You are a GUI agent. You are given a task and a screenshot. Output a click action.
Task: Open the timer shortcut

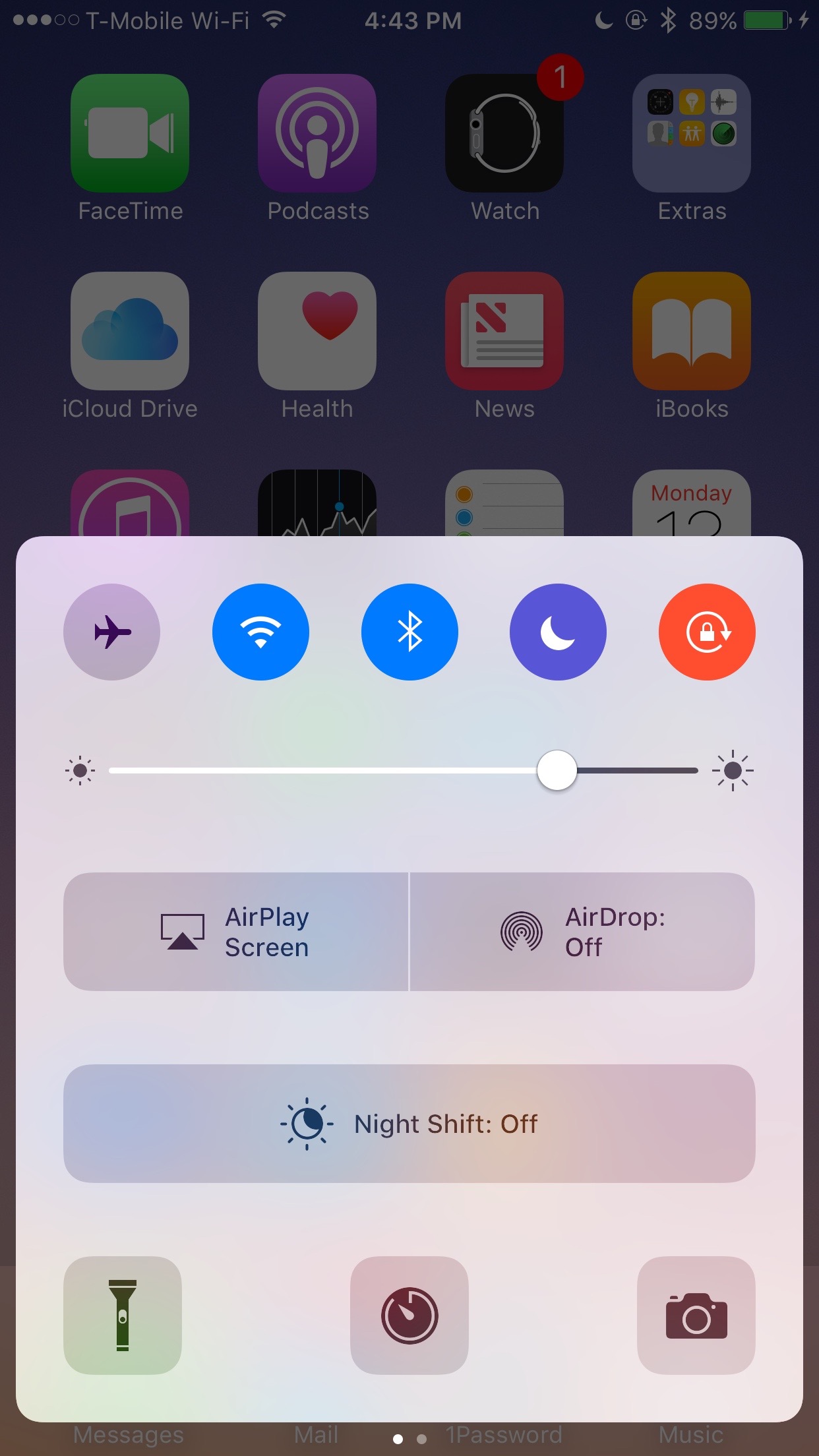click(409, 1316)
